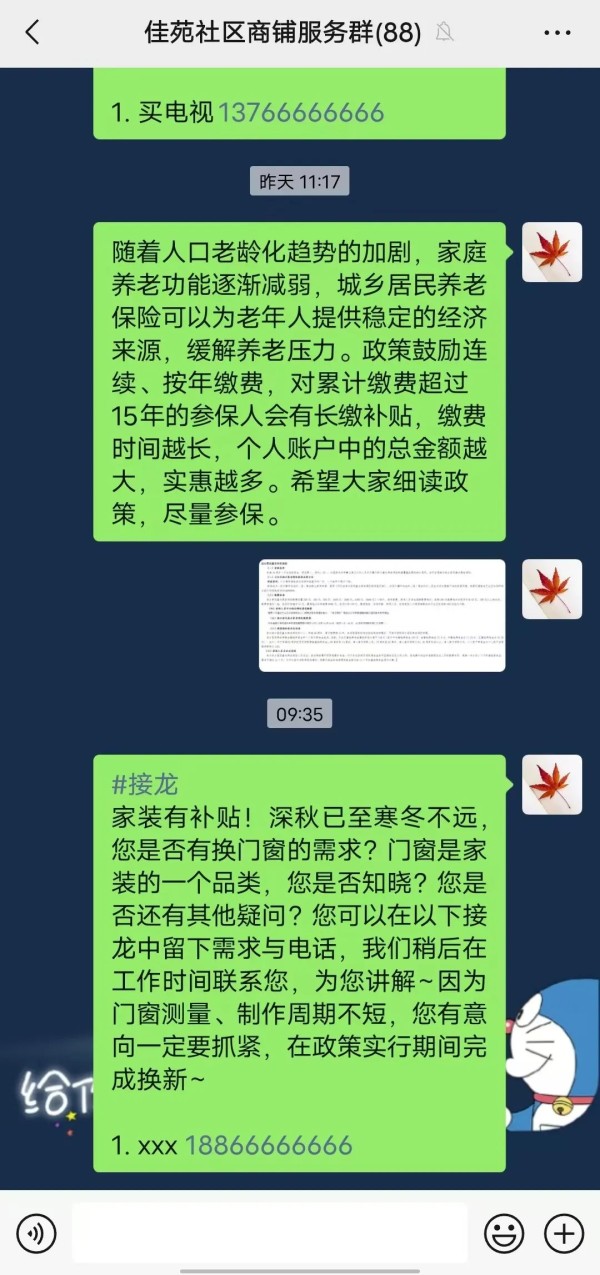600x1275 pixels.
Task: Open the group chat overflow menu
Action: [x=557, y=32]
